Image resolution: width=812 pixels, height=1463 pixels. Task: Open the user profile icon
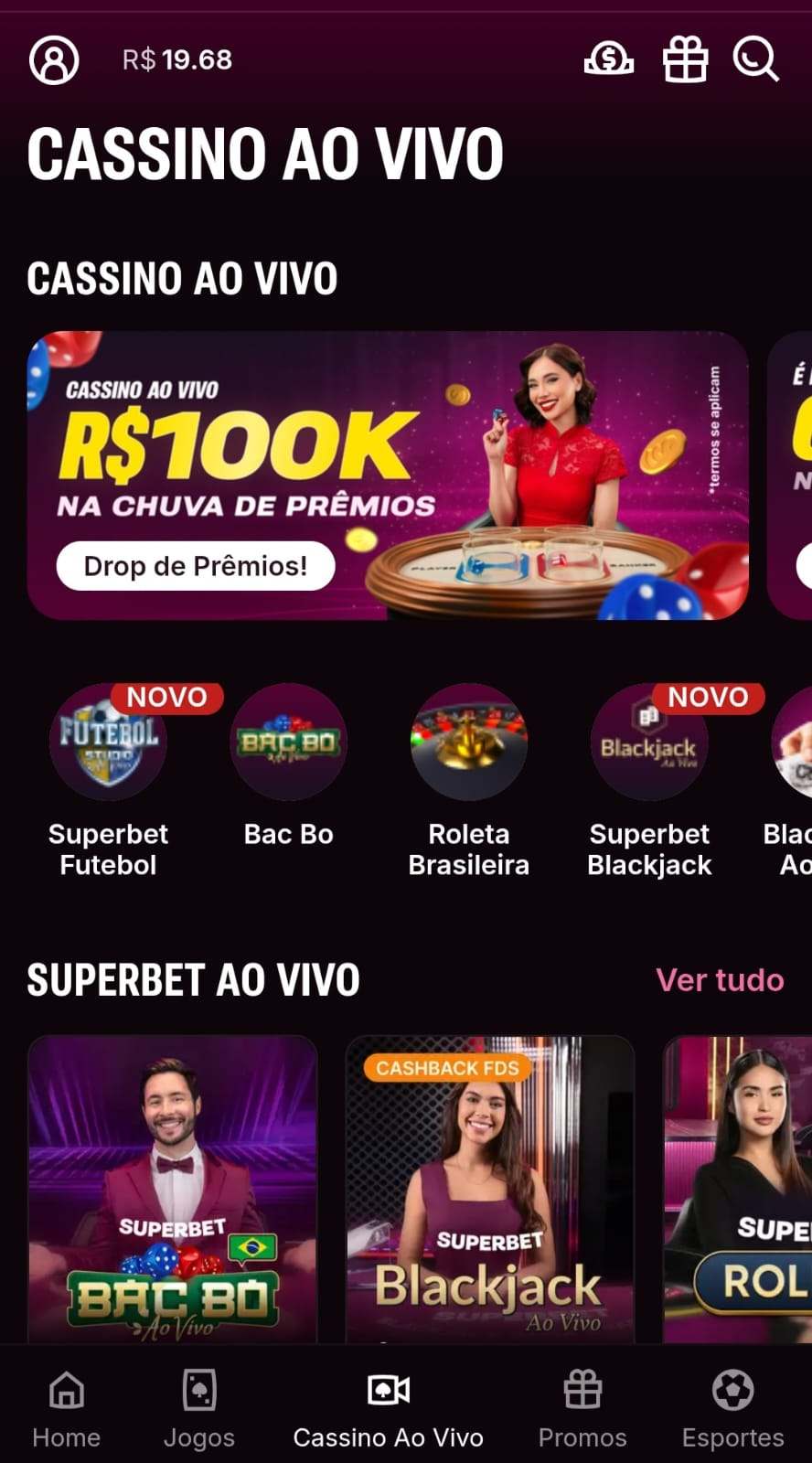click(x=54, y=60)
